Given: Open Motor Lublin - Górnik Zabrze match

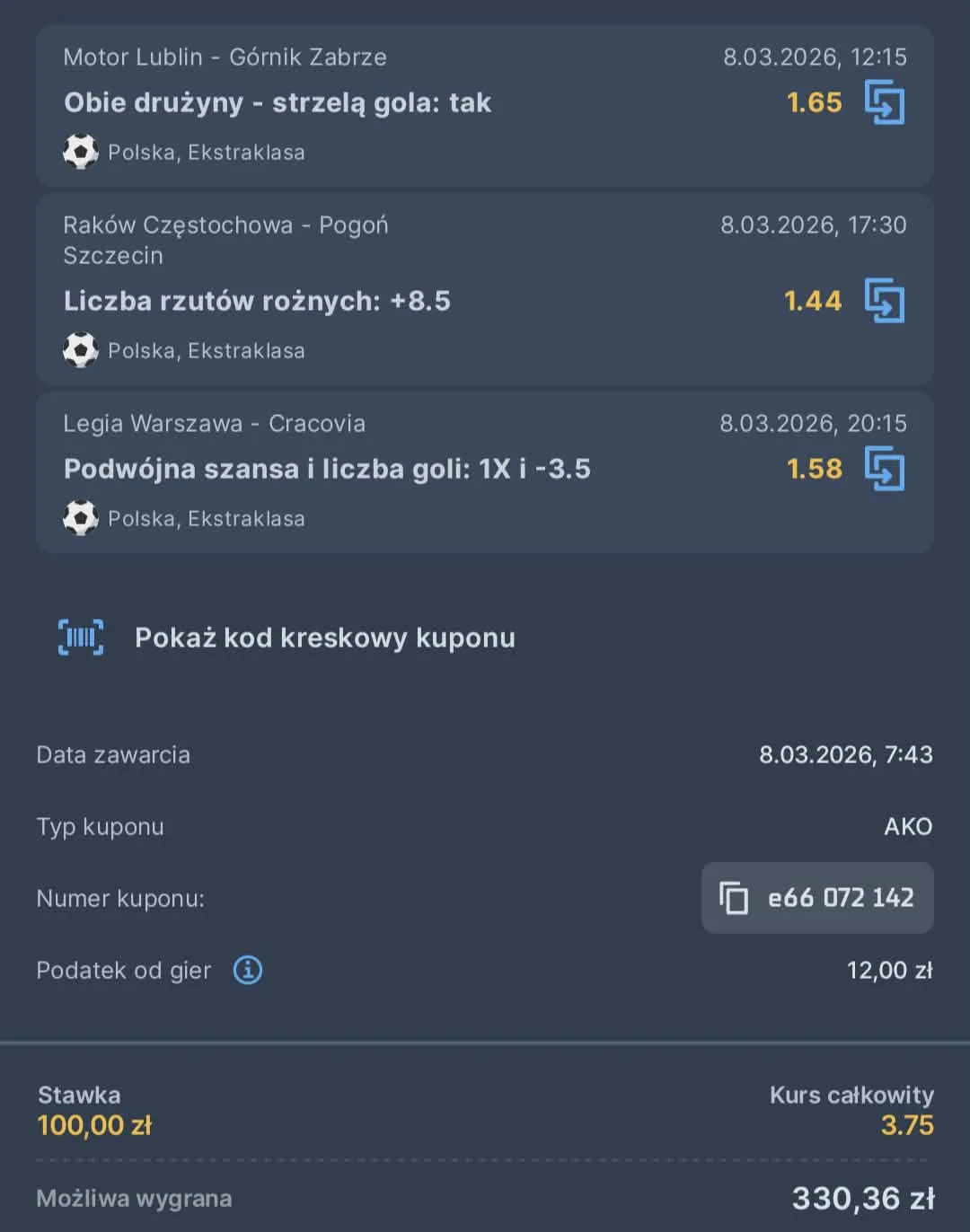Looking at the screenshot, I should (225, 57).
